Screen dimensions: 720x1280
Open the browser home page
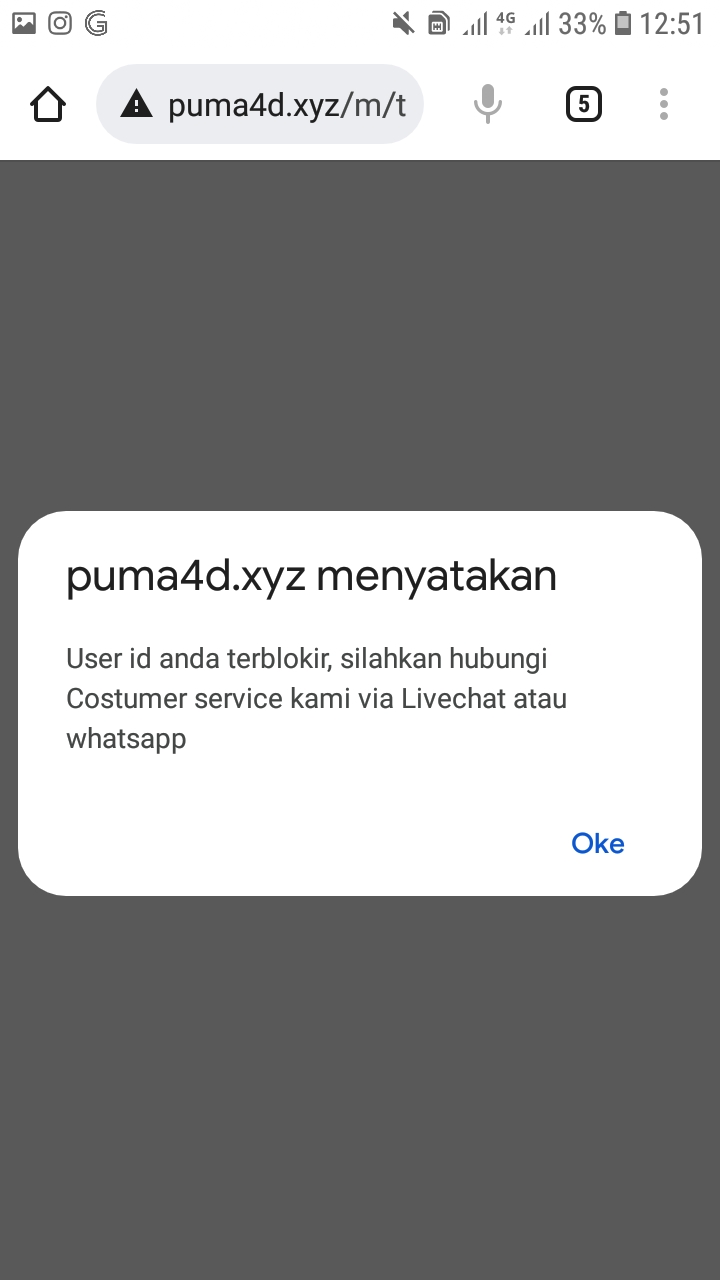48,104
